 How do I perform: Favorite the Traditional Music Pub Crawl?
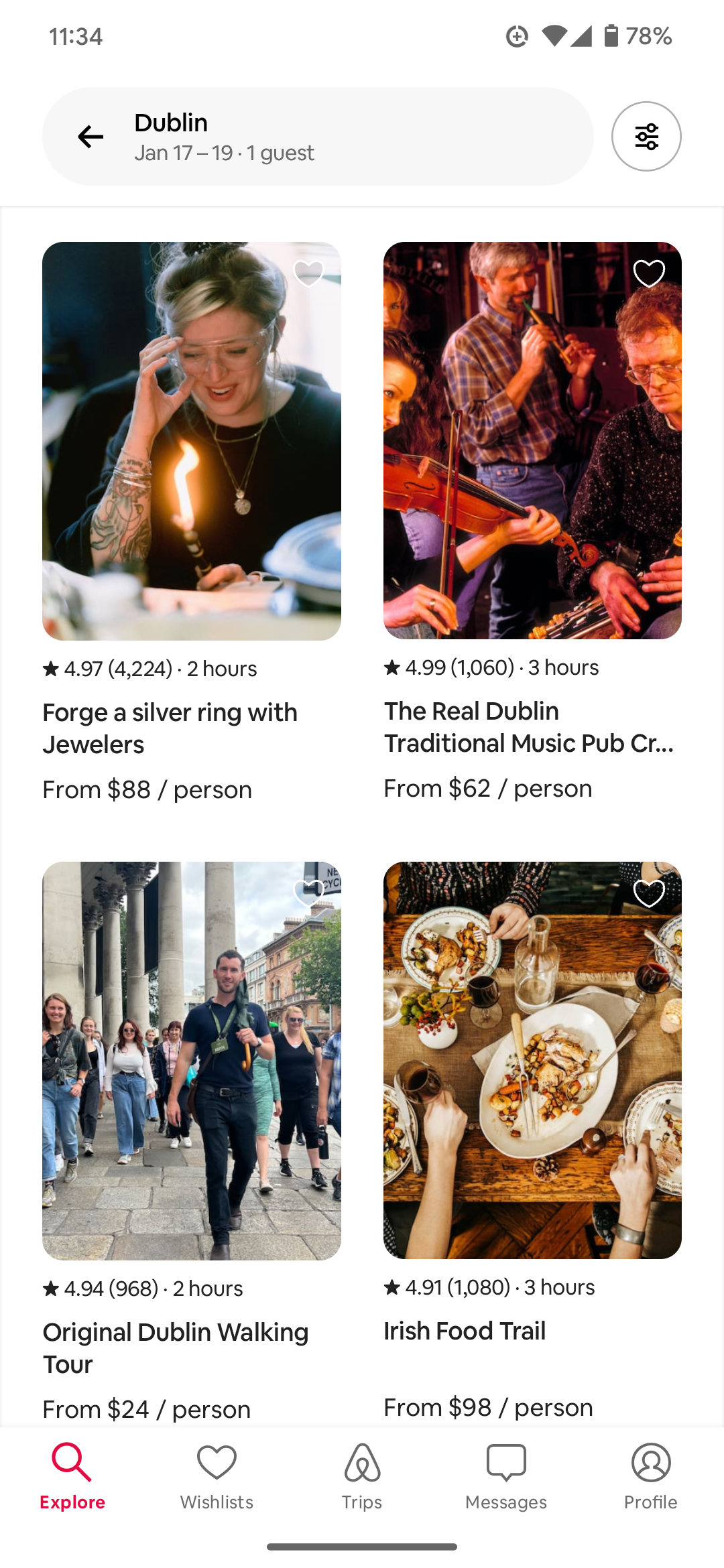point(648,272)
